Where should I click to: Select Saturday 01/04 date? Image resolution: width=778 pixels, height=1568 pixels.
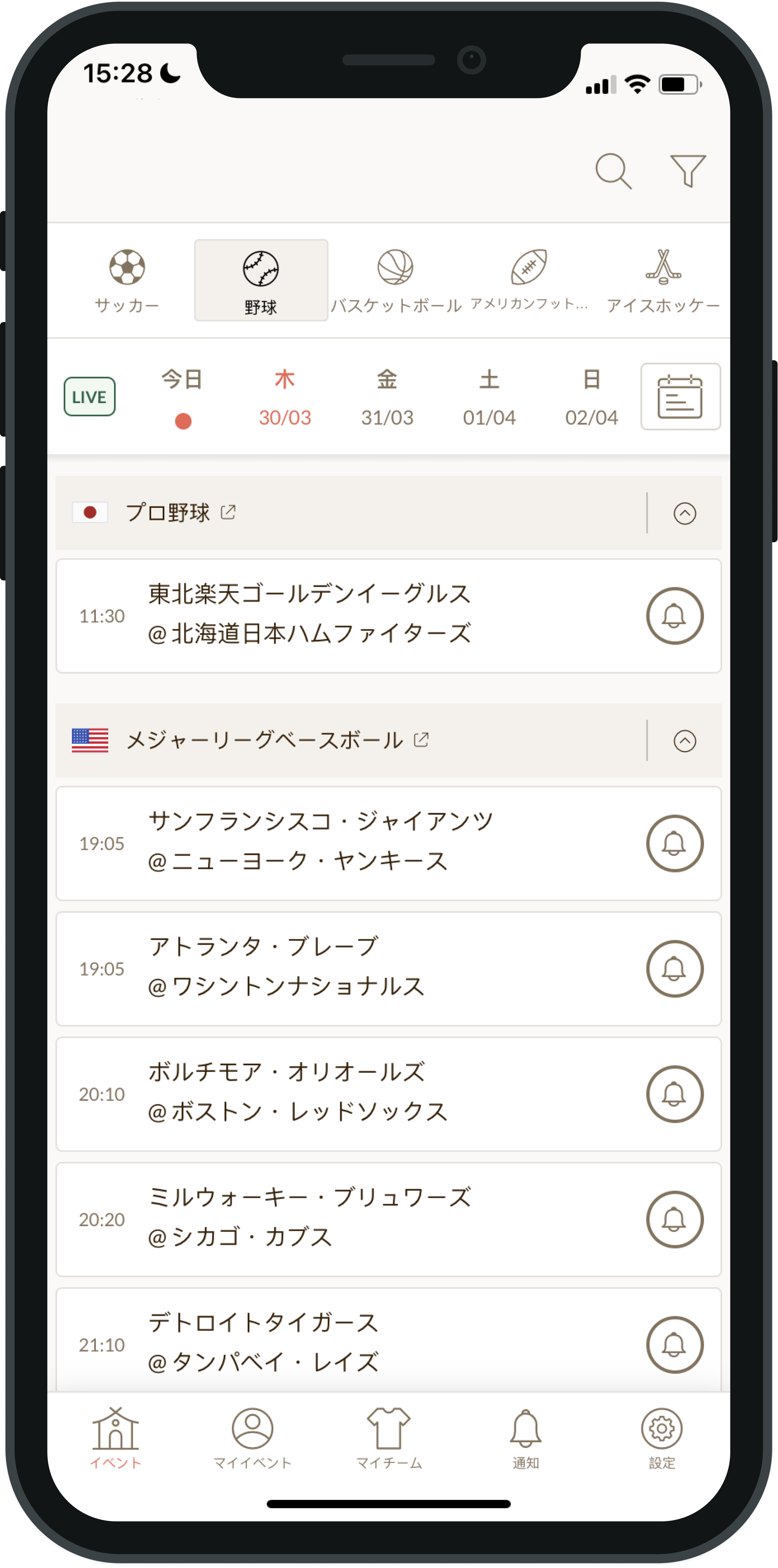point(489,397)
